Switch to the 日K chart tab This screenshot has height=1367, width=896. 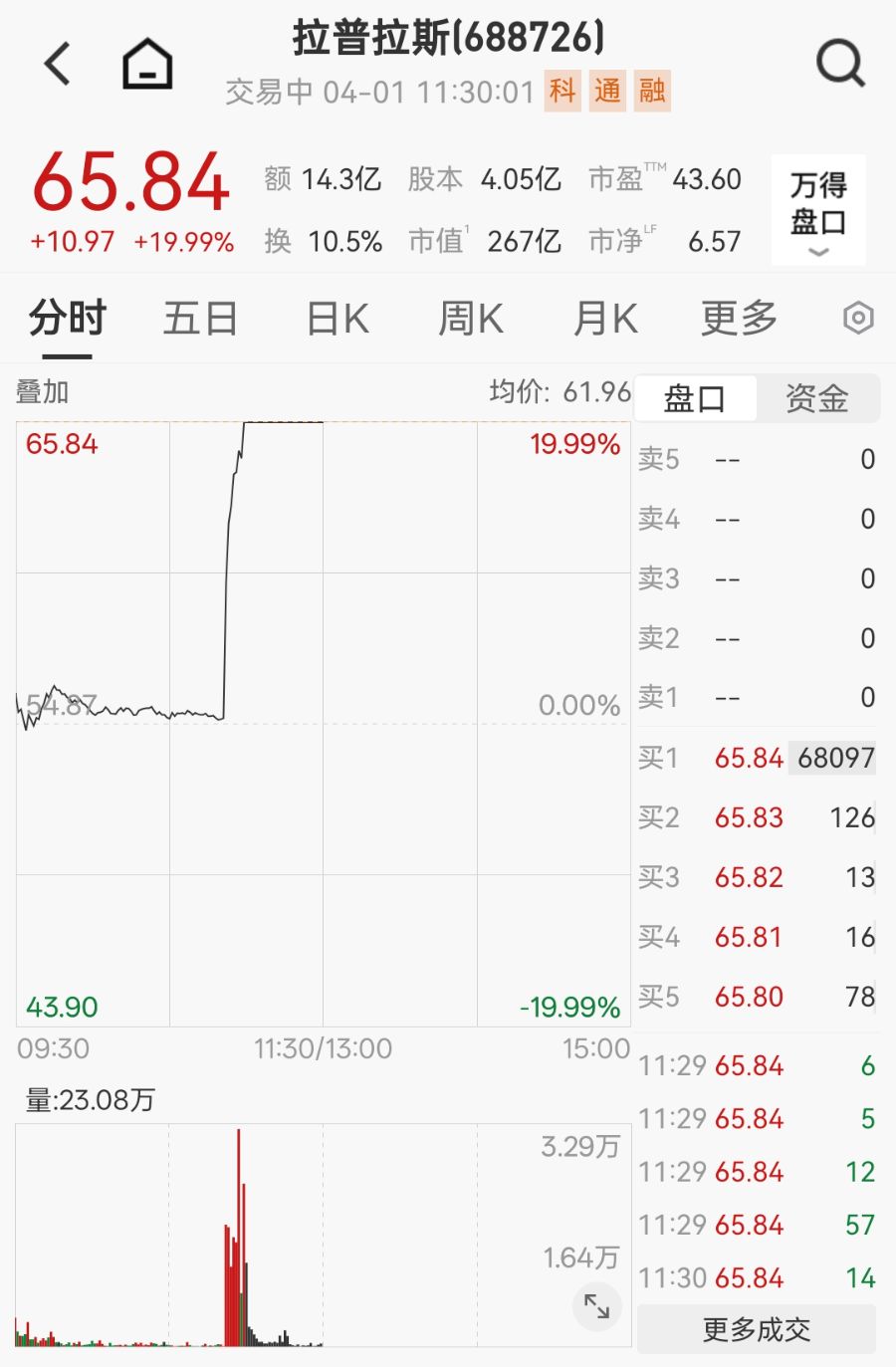coord(337,319)
